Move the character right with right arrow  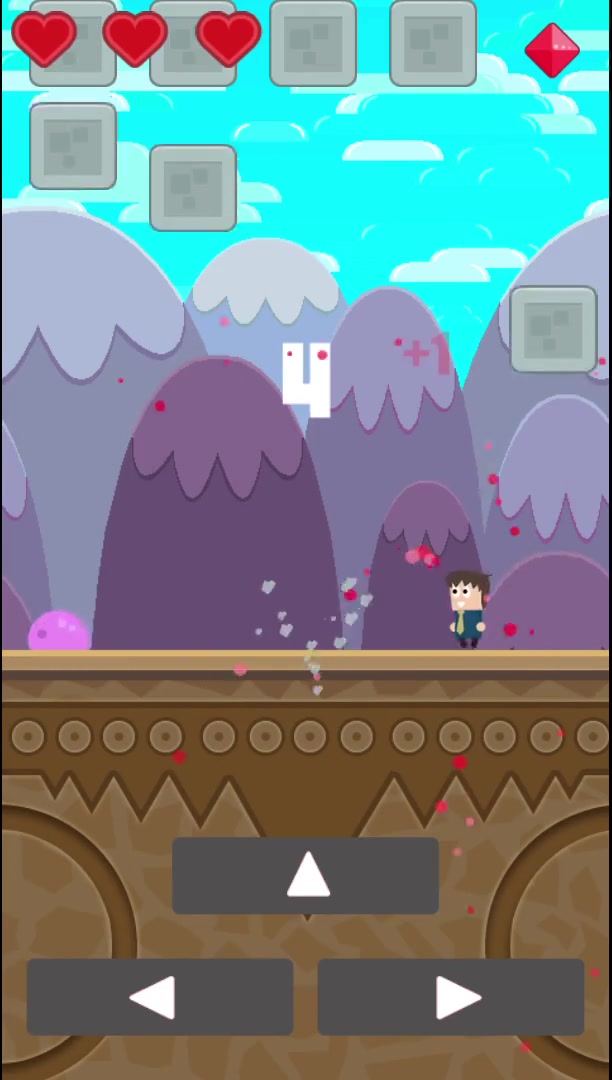pyautogui.click(x=451, y=997)
